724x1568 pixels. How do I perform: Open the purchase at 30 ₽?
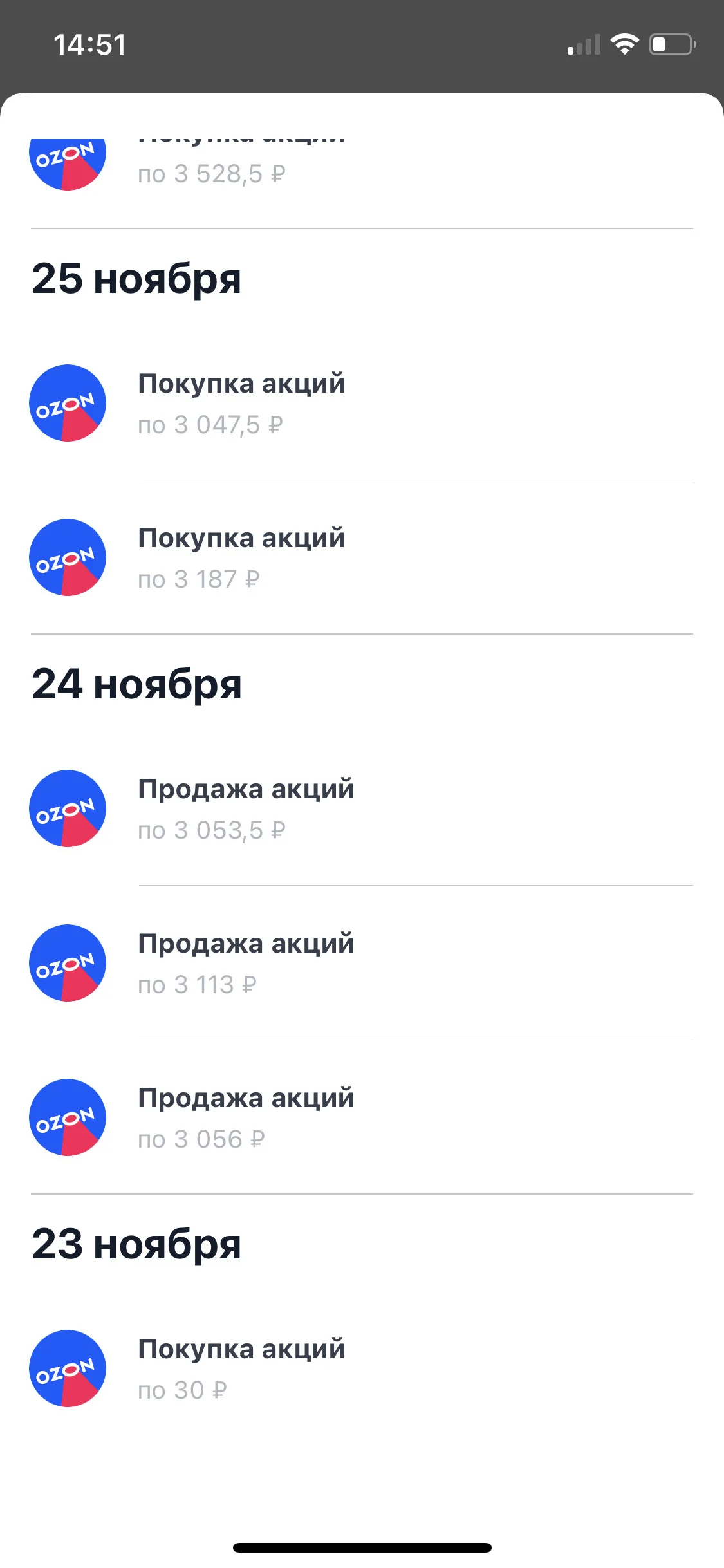pyautogui.click(x=362, y=1368)
